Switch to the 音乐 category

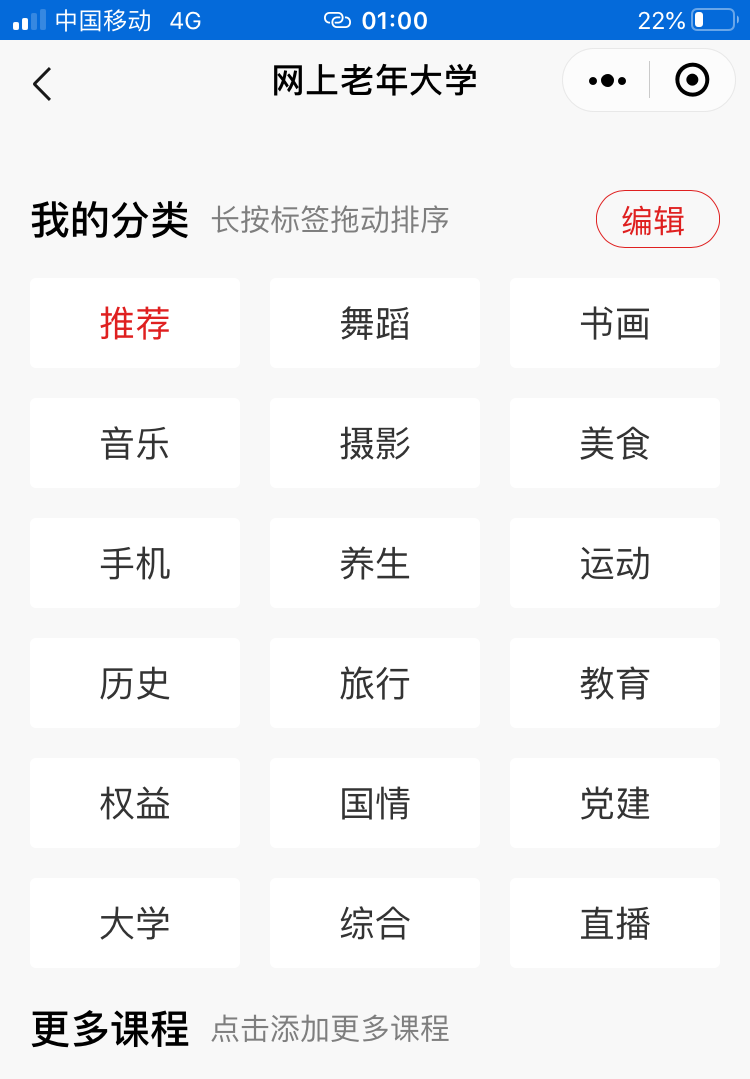point(135,443)
